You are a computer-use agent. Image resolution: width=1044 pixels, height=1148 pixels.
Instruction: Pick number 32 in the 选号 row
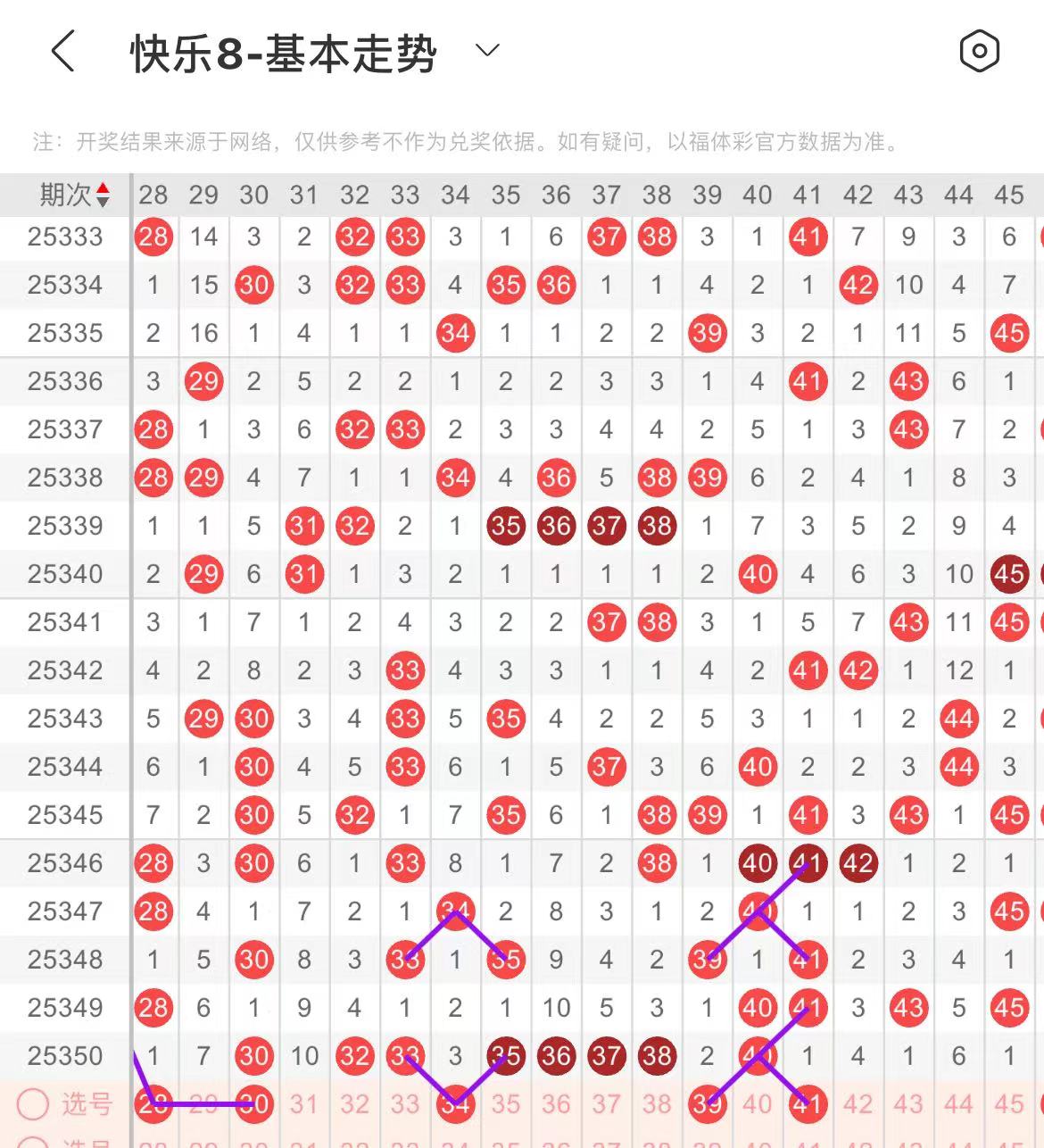pyautogui.click(x=354, y=1104)
